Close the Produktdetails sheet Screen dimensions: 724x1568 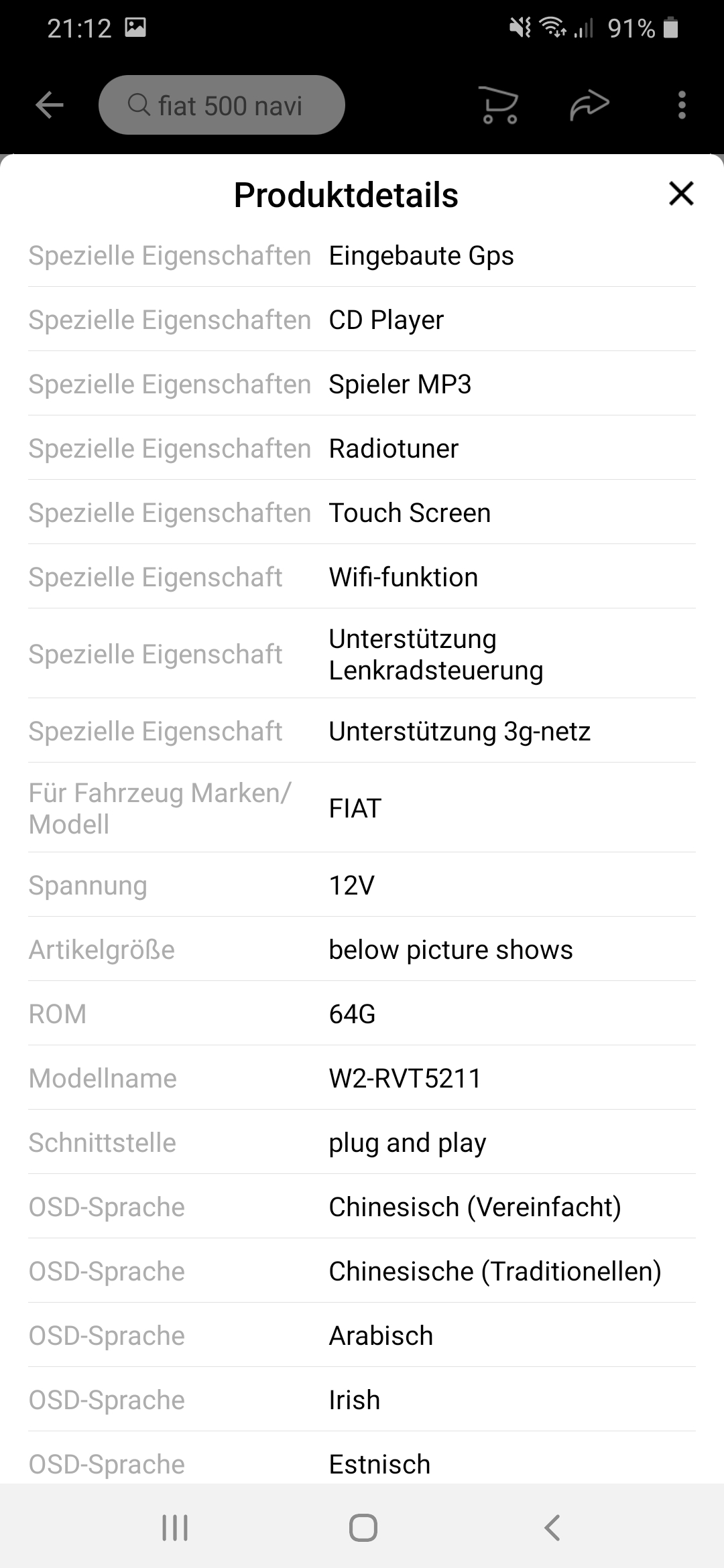pyautogui.click(x=681, y=194)
